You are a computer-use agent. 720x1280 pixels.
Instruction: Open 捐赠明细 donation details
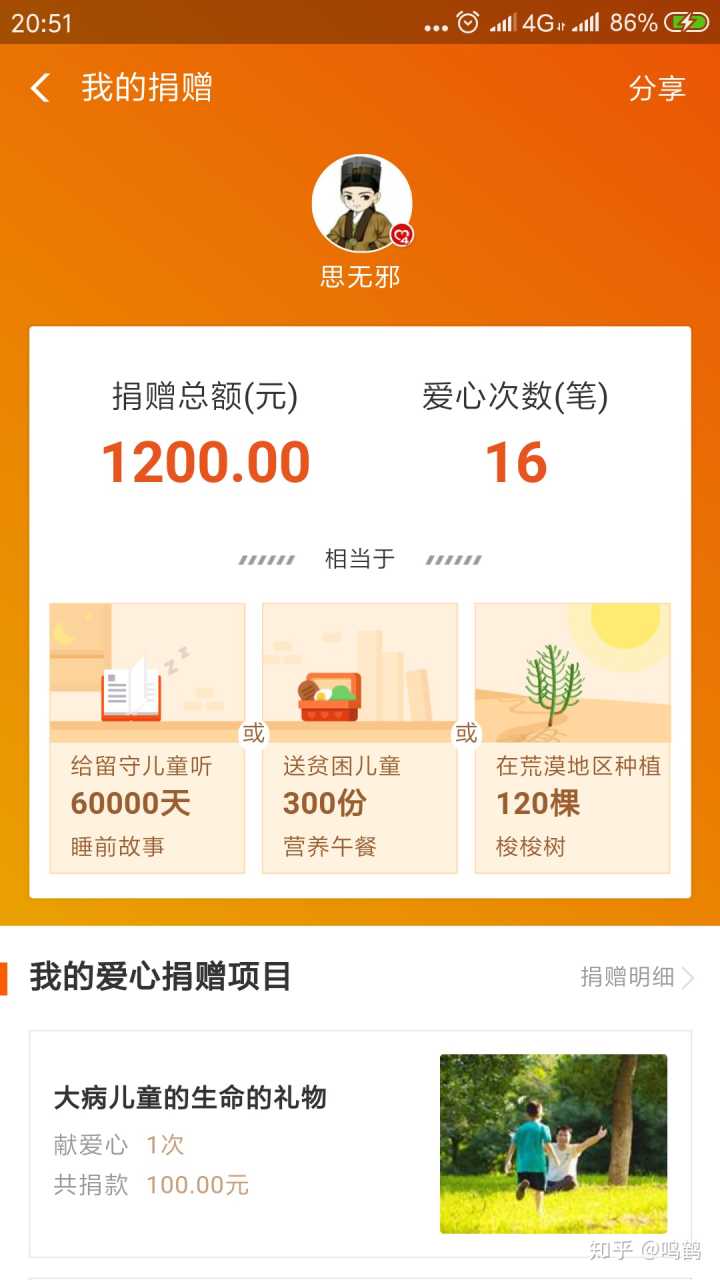pos(636,977)
